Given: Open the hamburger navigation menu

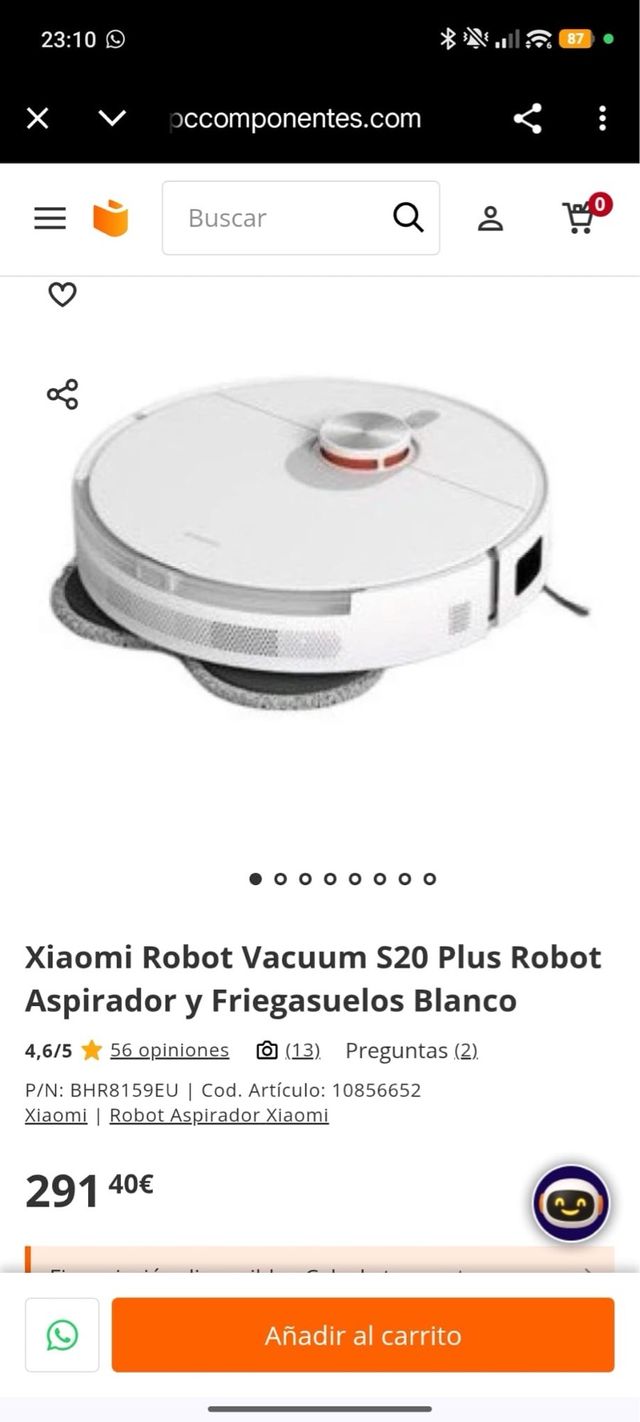Looking at the screenshot, I should point(50,218).
